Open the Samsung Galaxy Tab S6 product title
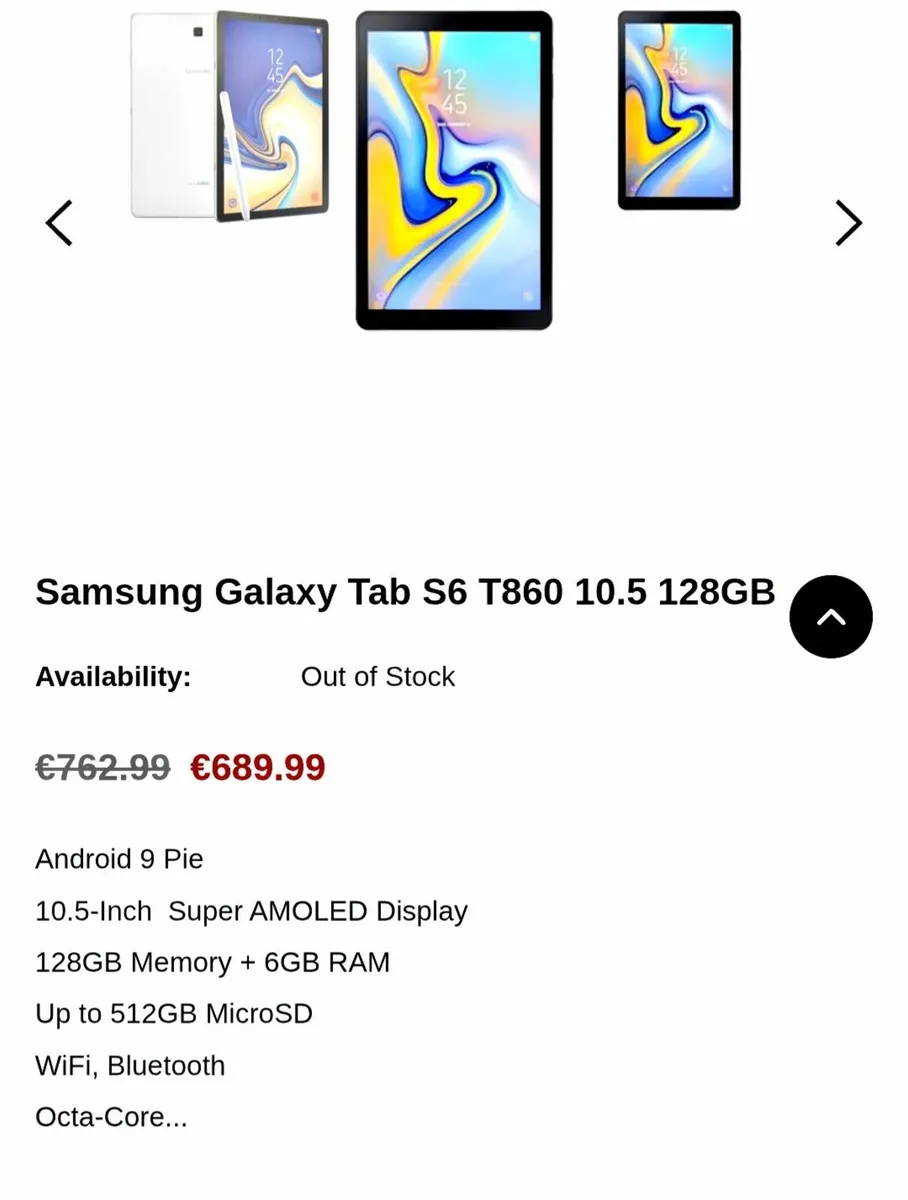 404,592
